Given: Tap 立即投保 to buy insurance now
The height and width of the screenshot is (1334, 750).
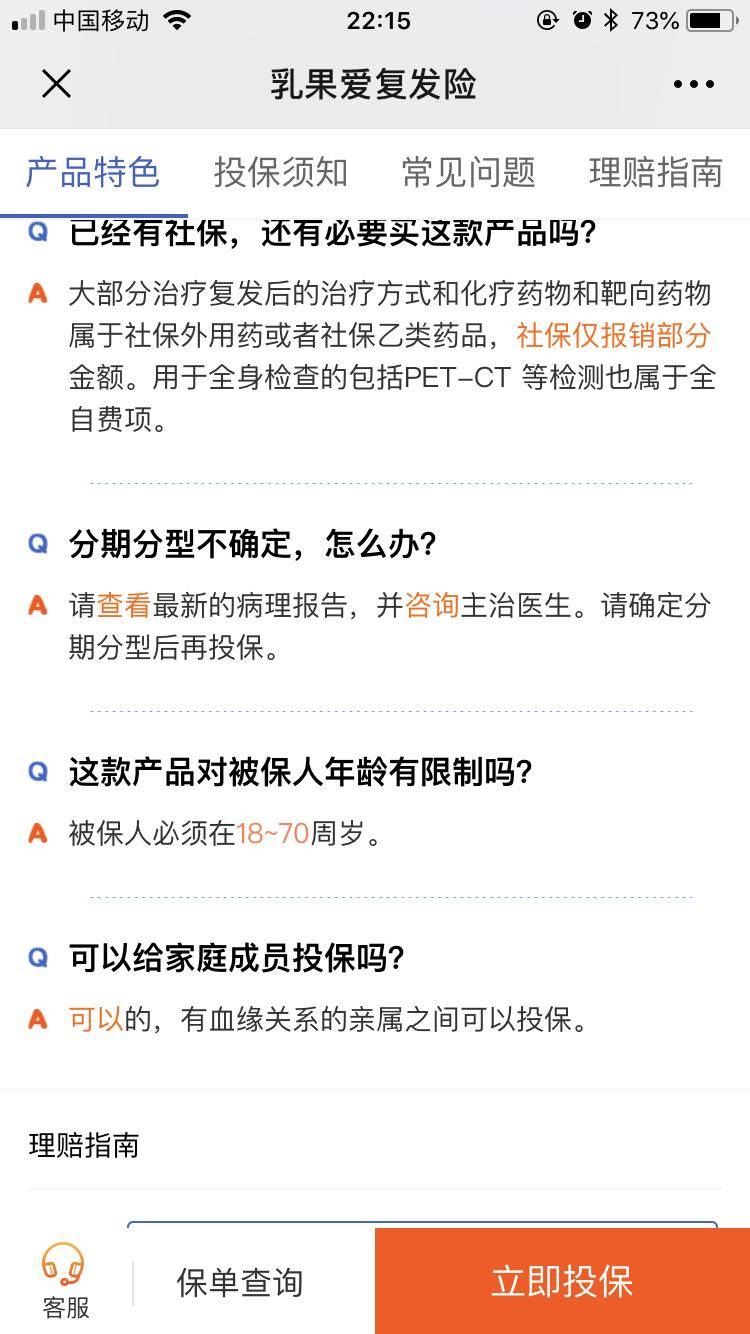Looking at the screenshot, I should 562,1281.
